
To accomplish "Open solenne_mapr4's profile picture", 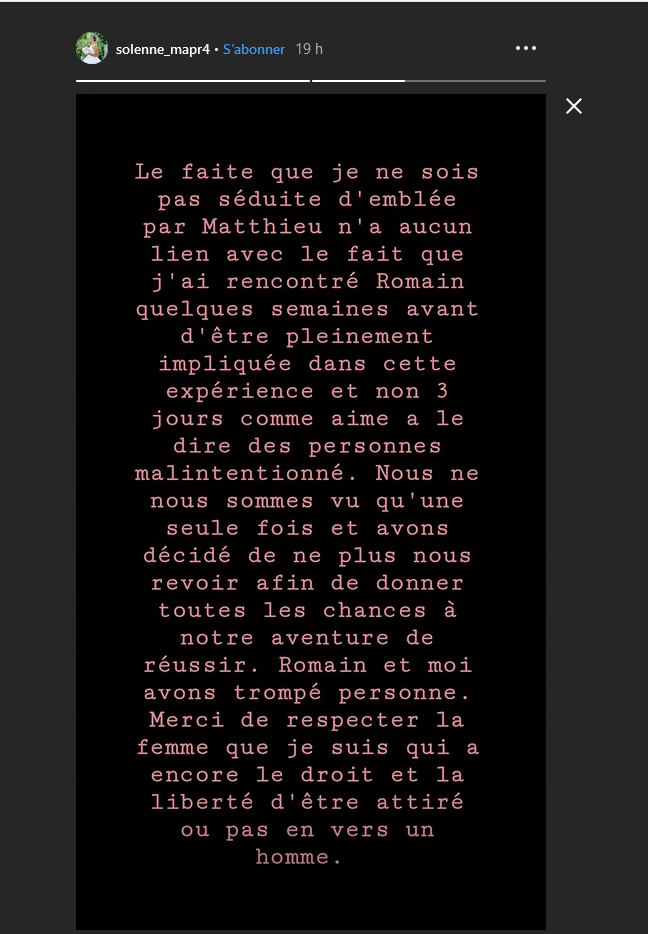I will (92, 48).
